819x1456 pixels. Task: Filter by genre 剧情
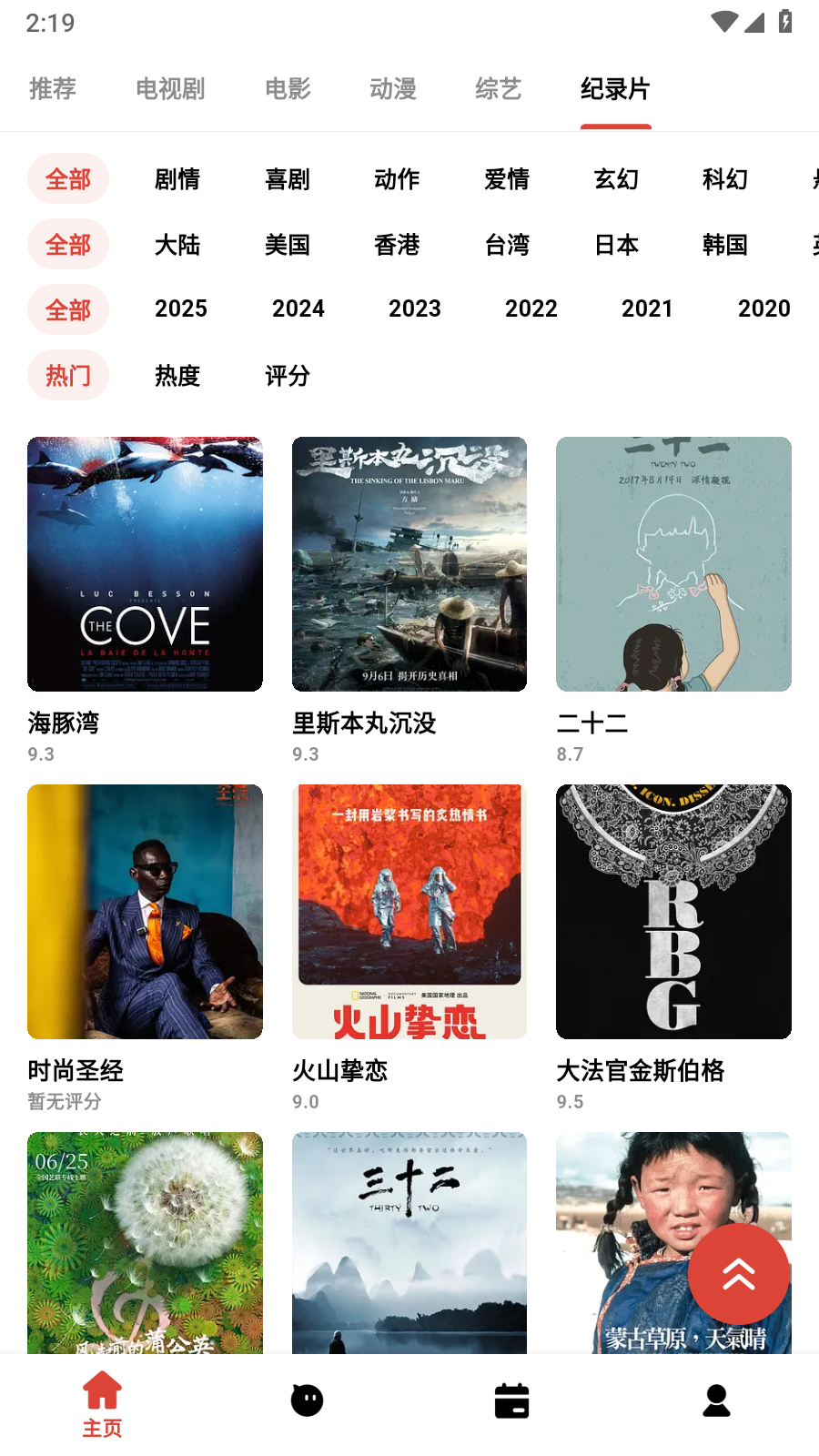(177, 179)
